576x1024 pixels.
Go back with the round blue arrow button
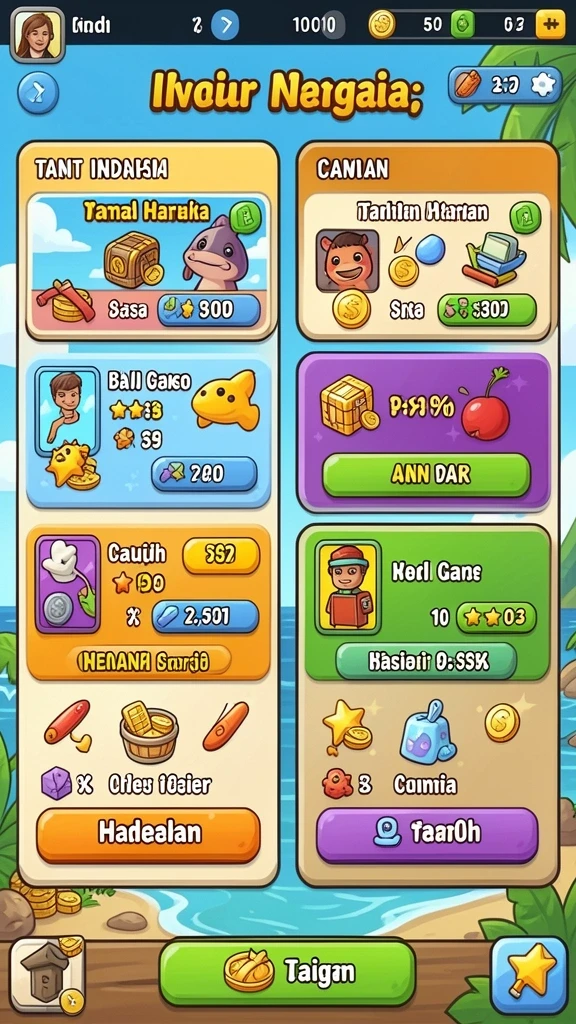pyautogui.click(x=38, y=92)
